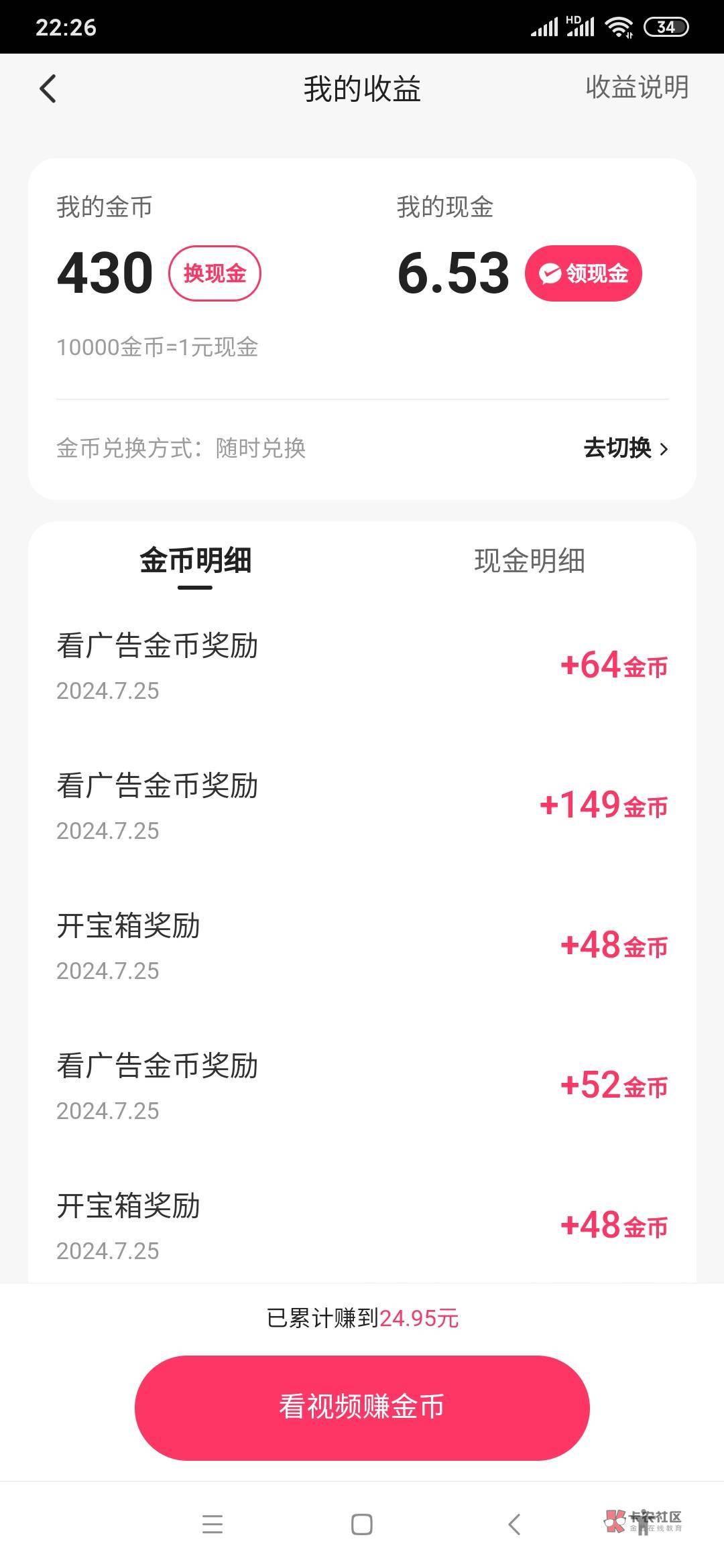The image size is (724, 1568).
Task: Tap the 看视频赚金币 button
Action: point(362,1407)
